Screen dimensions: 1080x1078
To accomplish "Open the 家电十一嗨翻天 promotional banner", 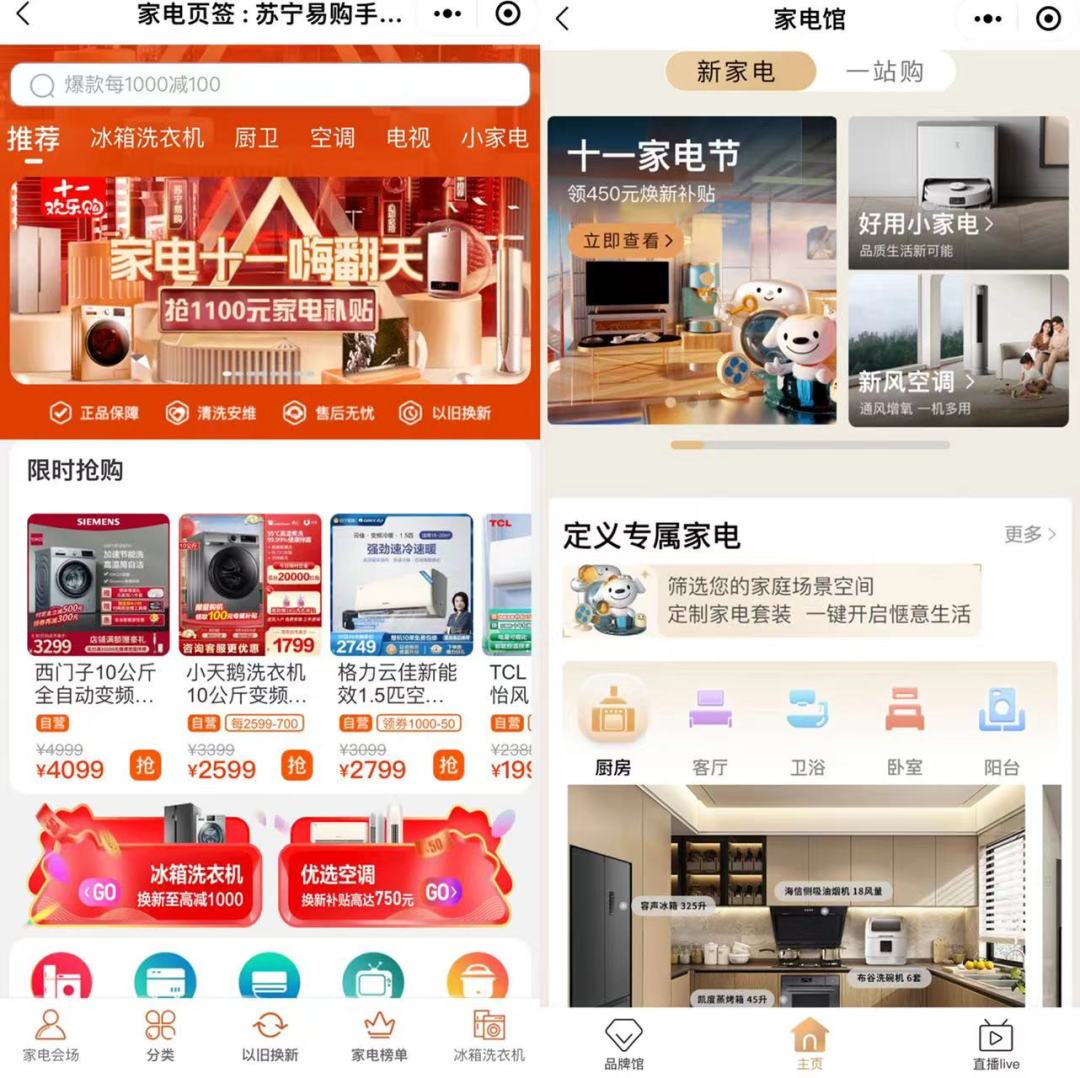I will [270, 280].
